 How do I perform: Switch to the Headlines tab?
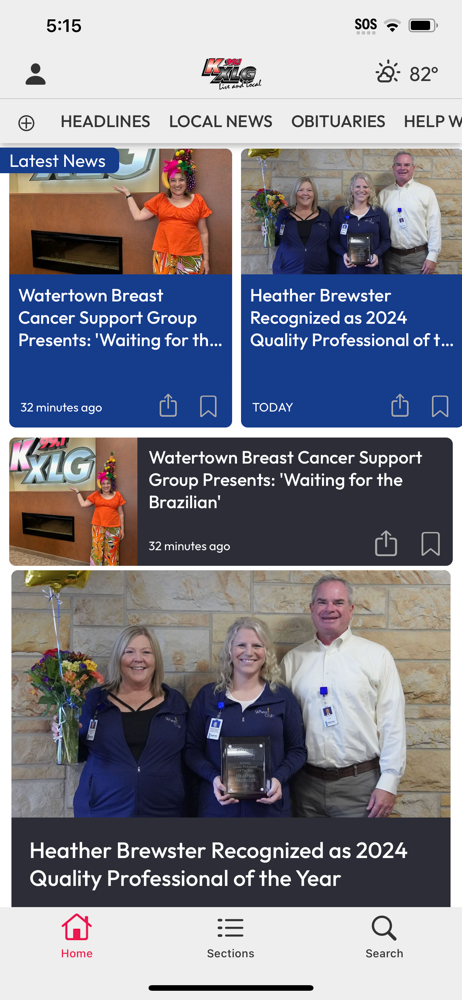105,121
